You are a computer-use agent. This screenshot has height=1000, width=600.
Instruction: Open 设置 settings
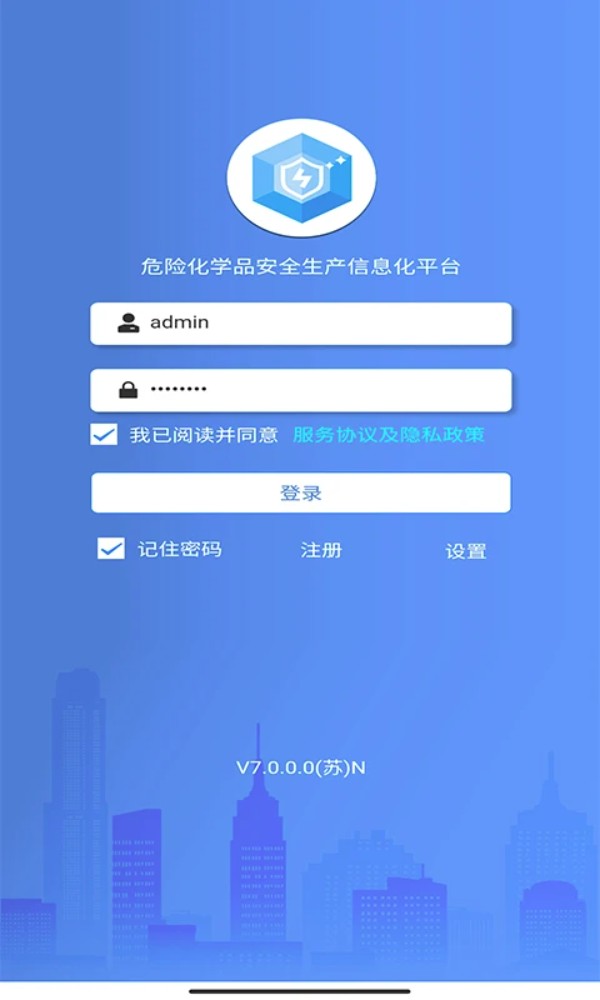465,551
